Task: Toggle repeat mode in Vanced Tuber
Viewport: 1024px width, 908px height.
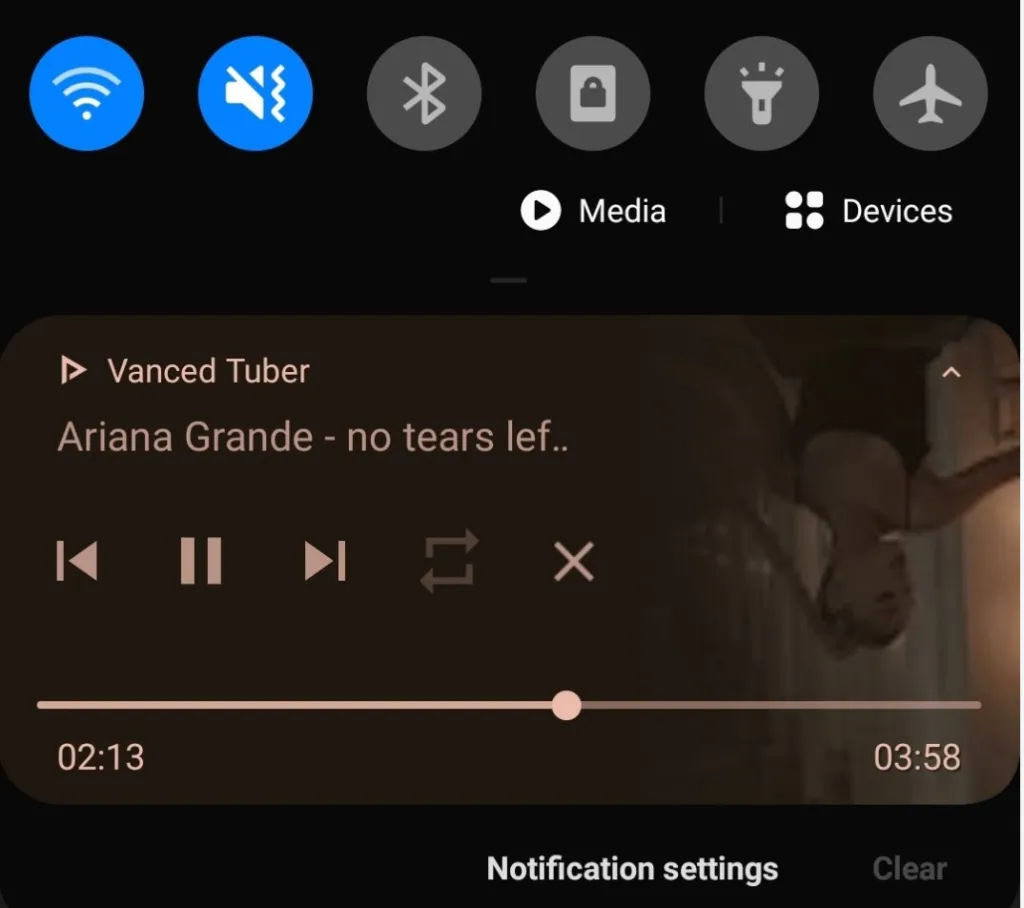Action: point(448,561)
